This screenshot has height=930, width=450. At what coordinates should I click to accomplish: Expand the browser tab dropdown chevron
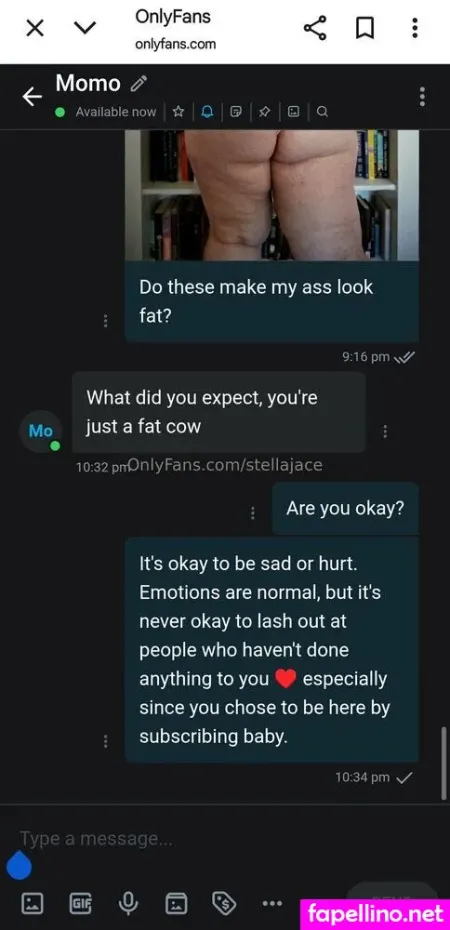87,28
